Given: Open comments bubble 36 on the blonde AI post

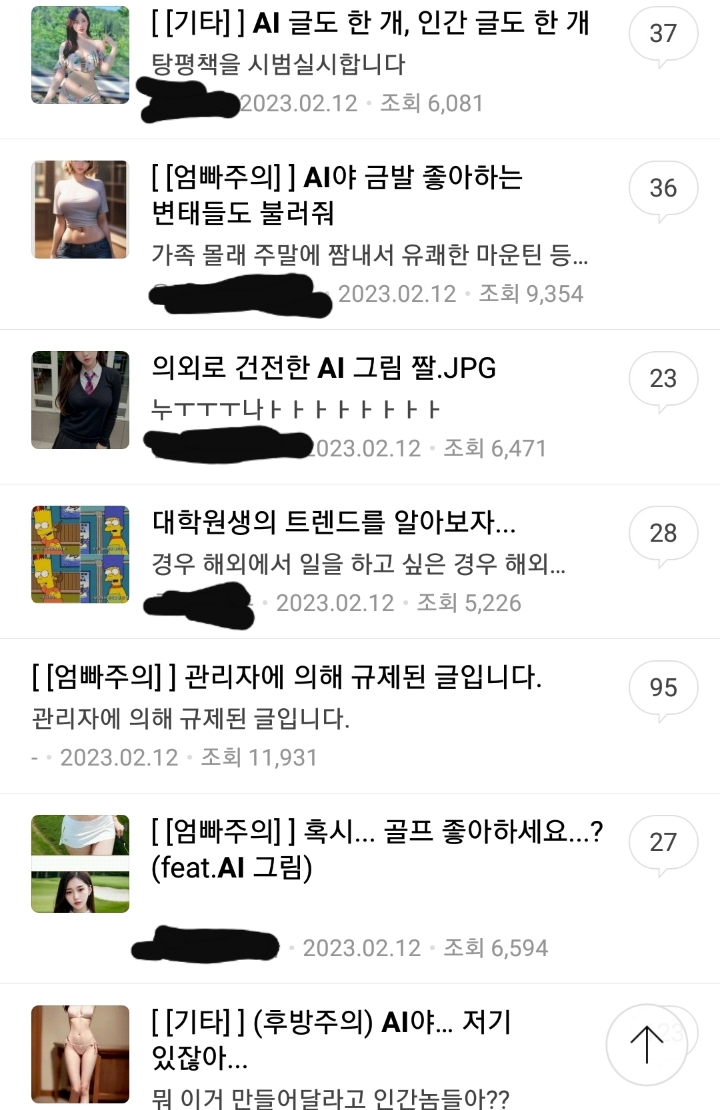Looking at the screenshot, I should point(663,188).
